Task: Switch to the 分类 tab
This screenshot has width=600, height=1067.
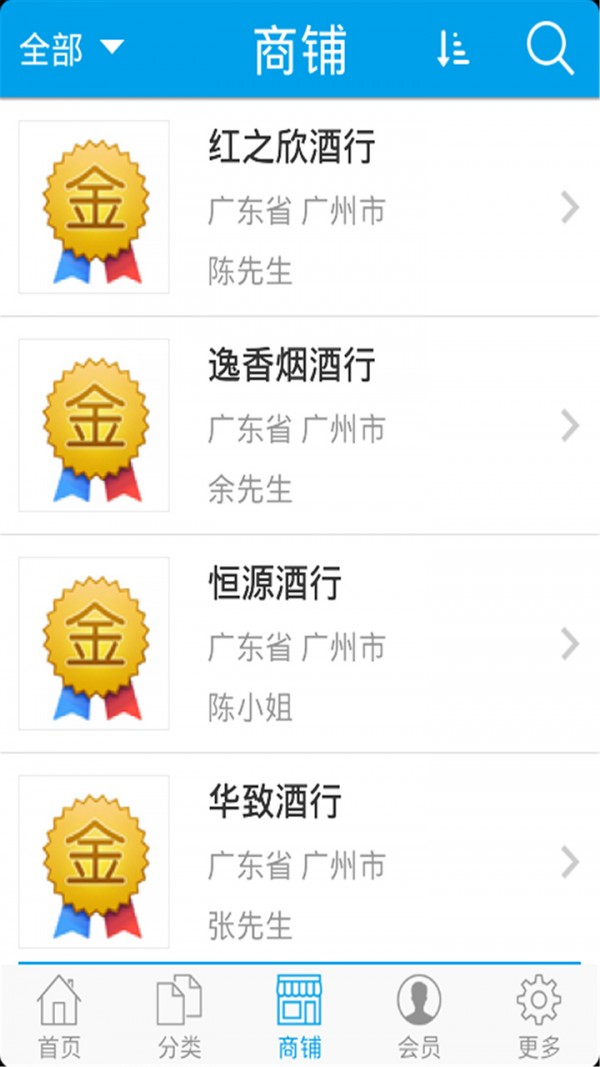Action: pyautogui.click(x=179, y=1016)
